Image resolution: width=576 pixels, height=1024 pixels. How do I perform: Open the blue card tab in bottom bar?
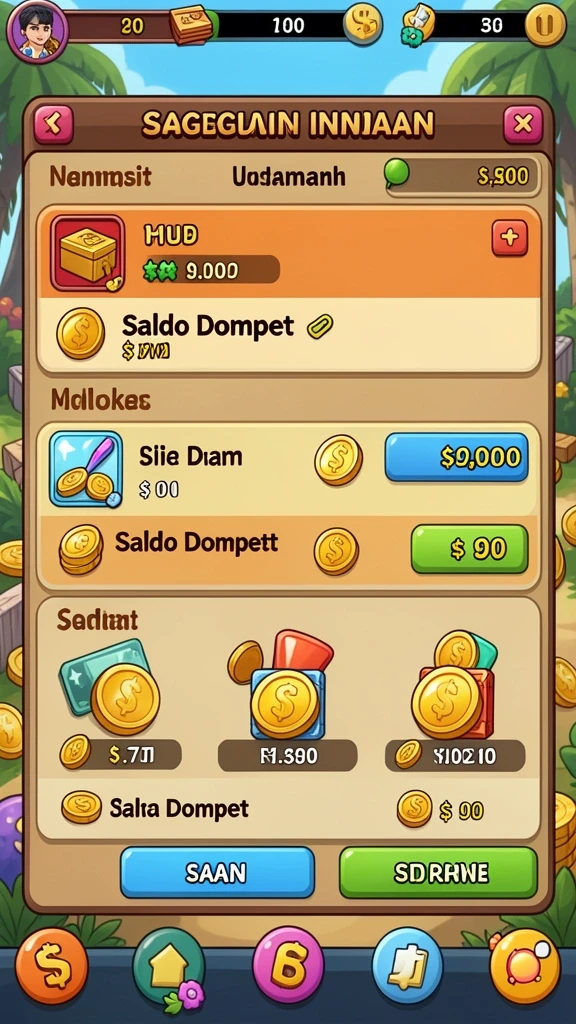[x=407, y=966]
